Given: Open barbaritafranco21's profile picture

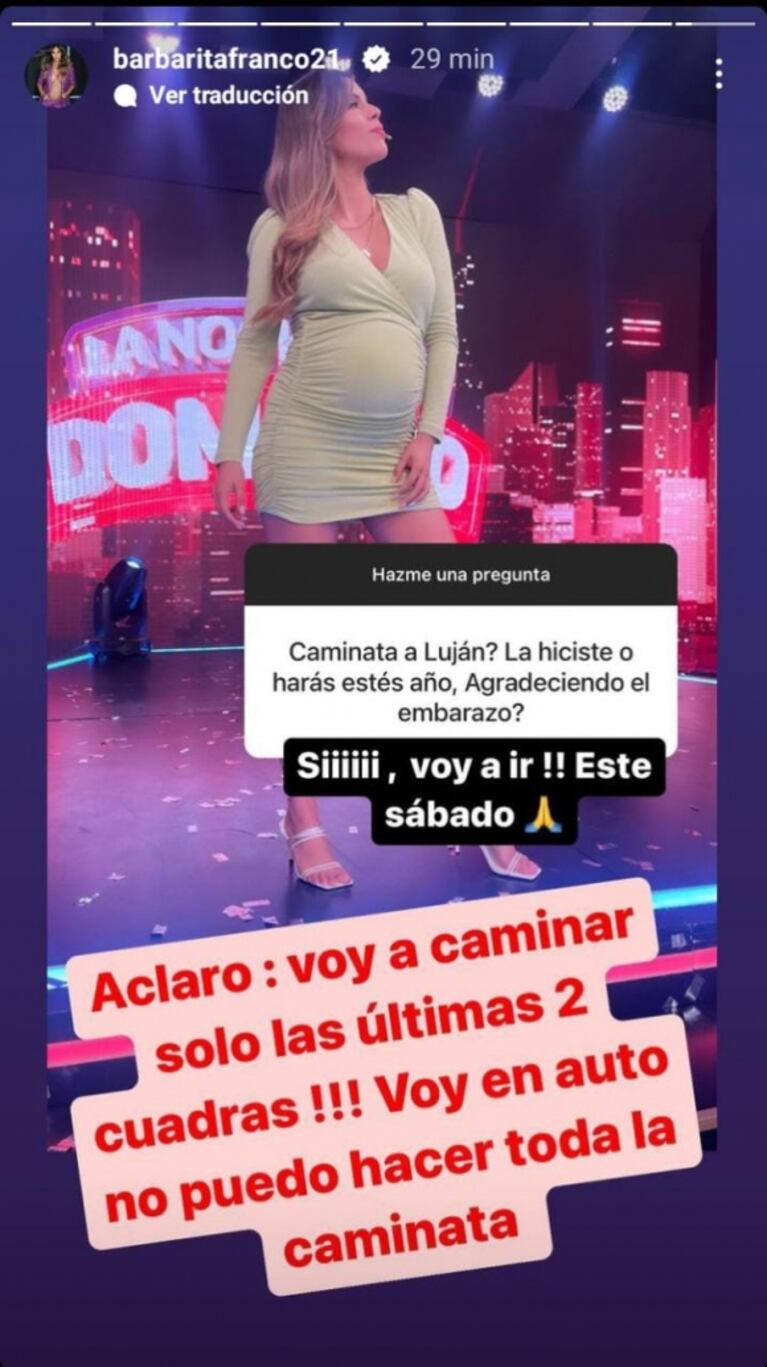Looking at the screenshot, I should 56,75.
